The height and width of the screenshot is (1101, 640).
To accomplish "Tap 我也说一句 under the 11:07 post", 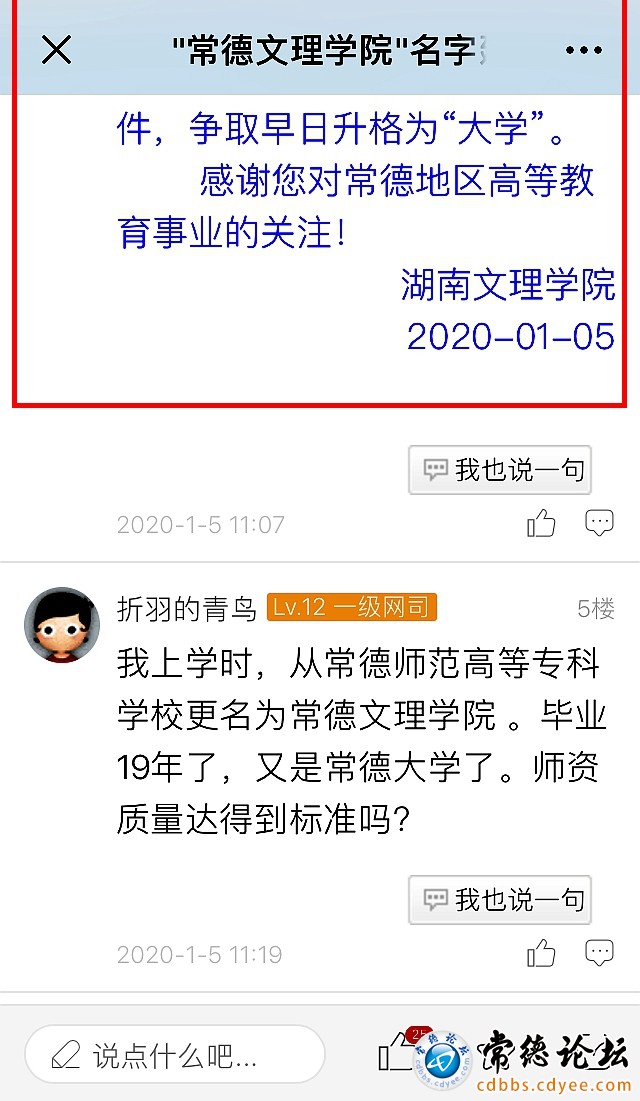I will (x=500, y=470).
